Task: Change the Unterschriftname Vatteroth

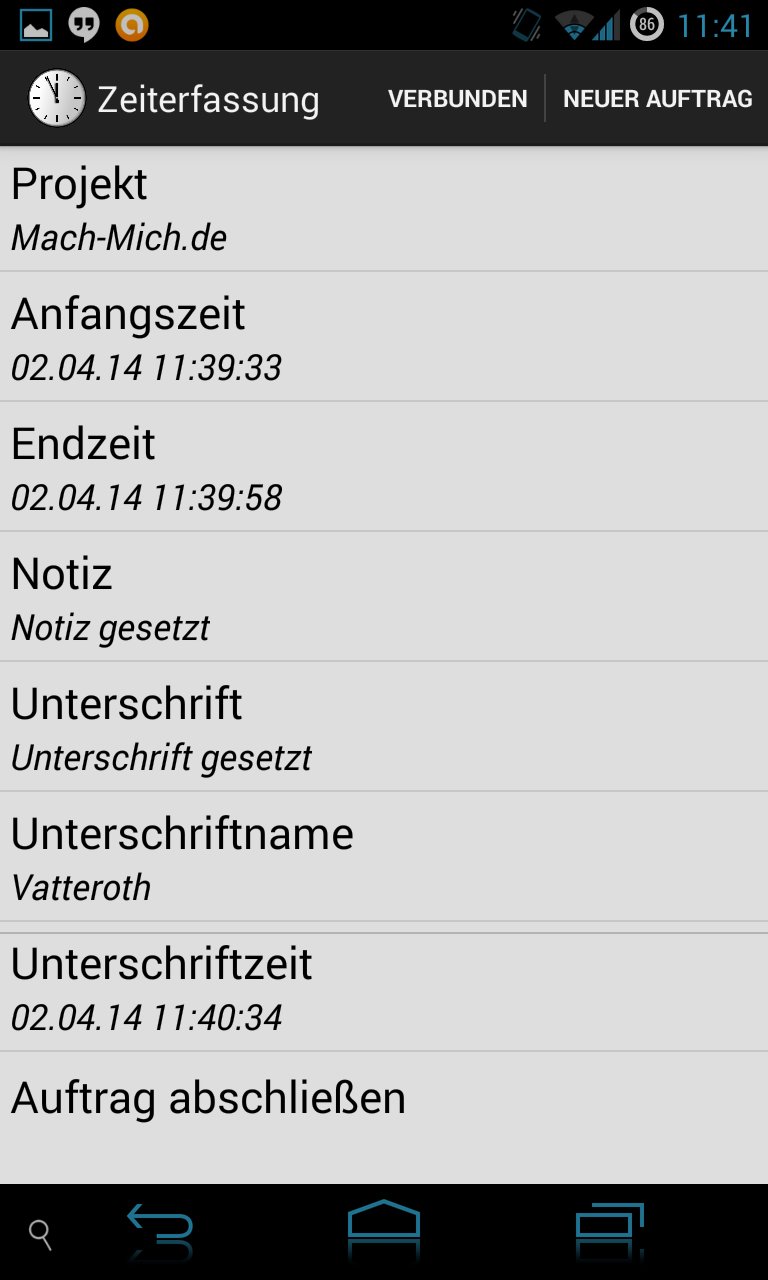Action: [384, 857]
